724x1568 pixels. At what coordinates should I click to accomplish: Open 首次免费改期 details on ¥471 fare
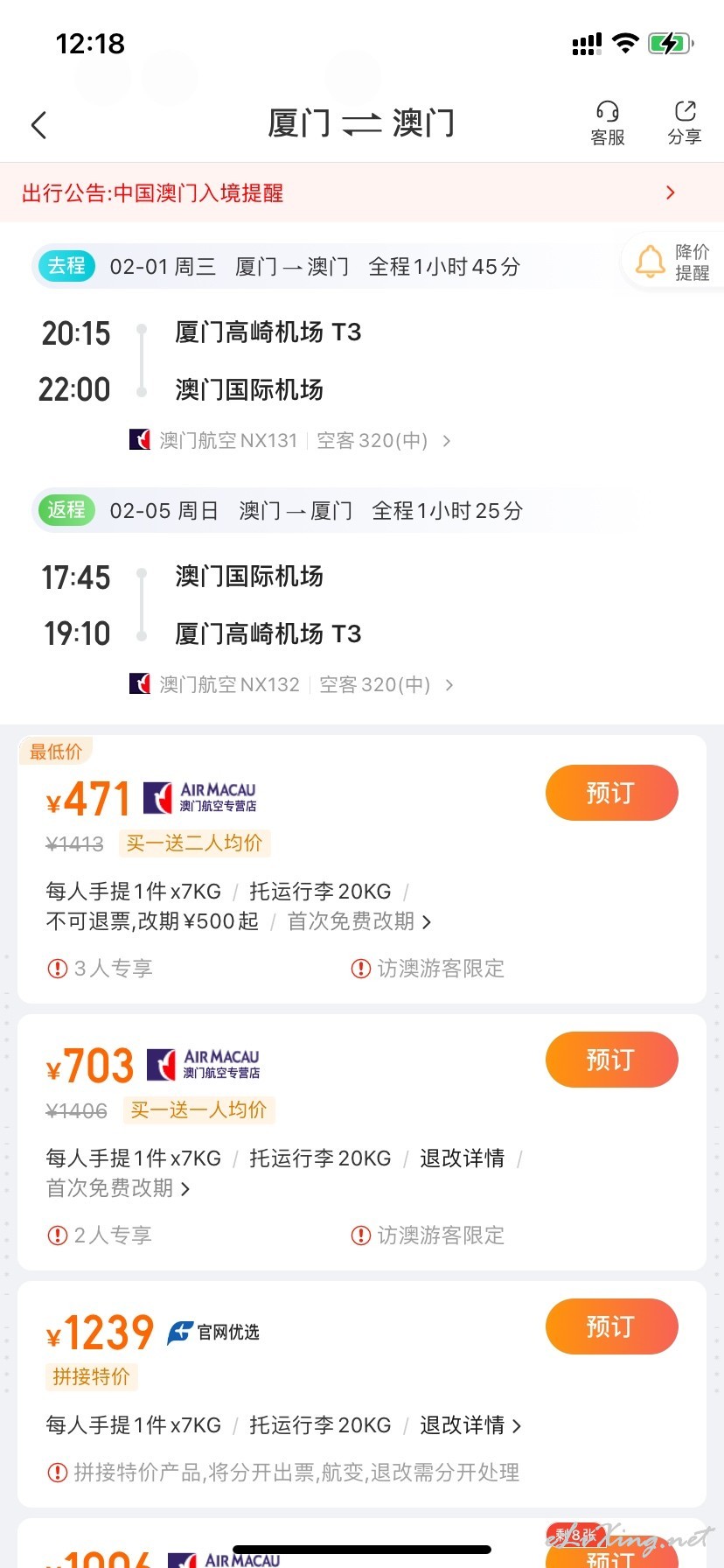[359, 921]
